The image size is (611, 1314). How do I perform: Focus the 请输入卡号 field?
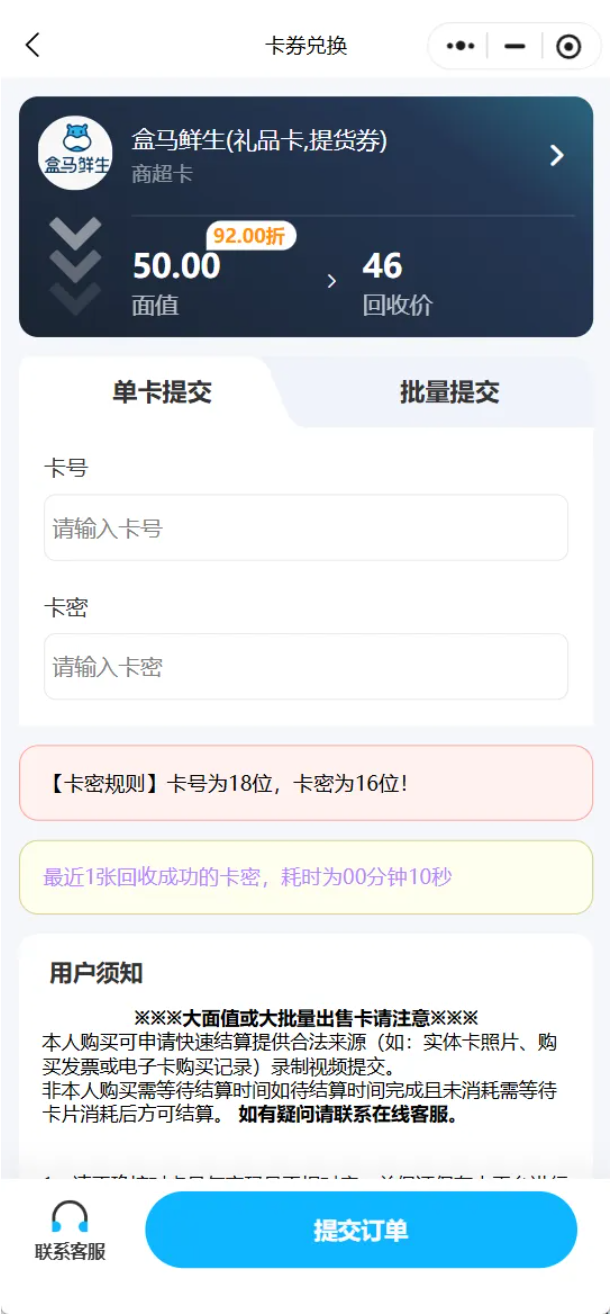coord(306,528)
